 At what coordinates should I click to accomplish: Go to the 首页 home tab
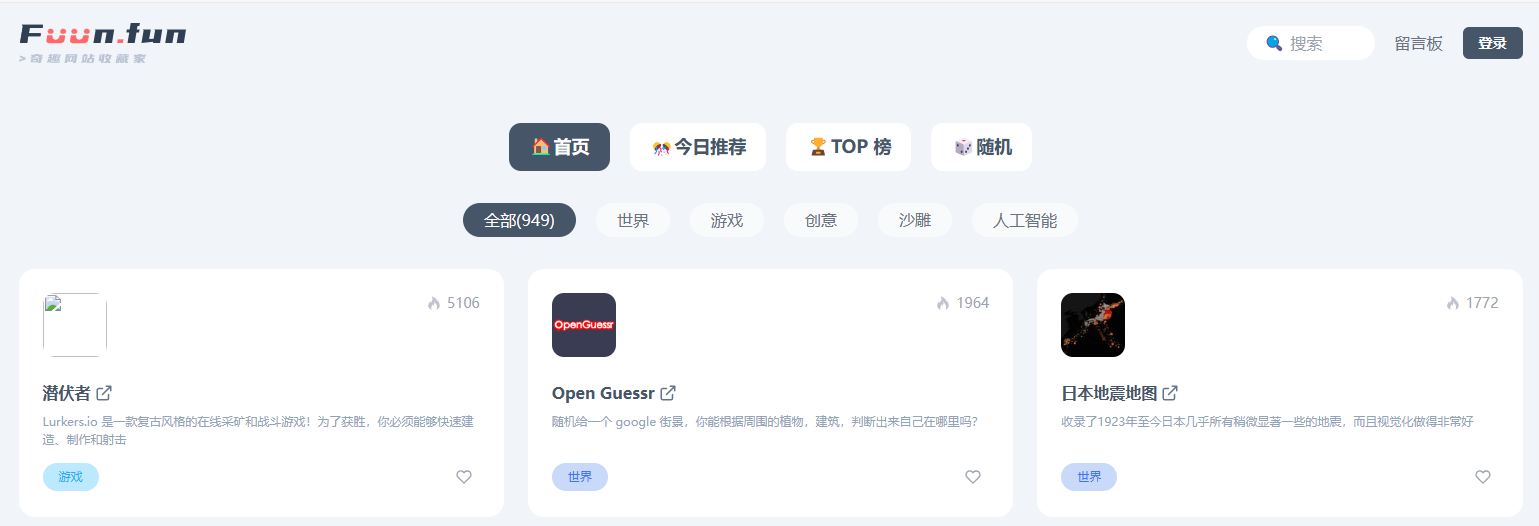pos(559,147)
